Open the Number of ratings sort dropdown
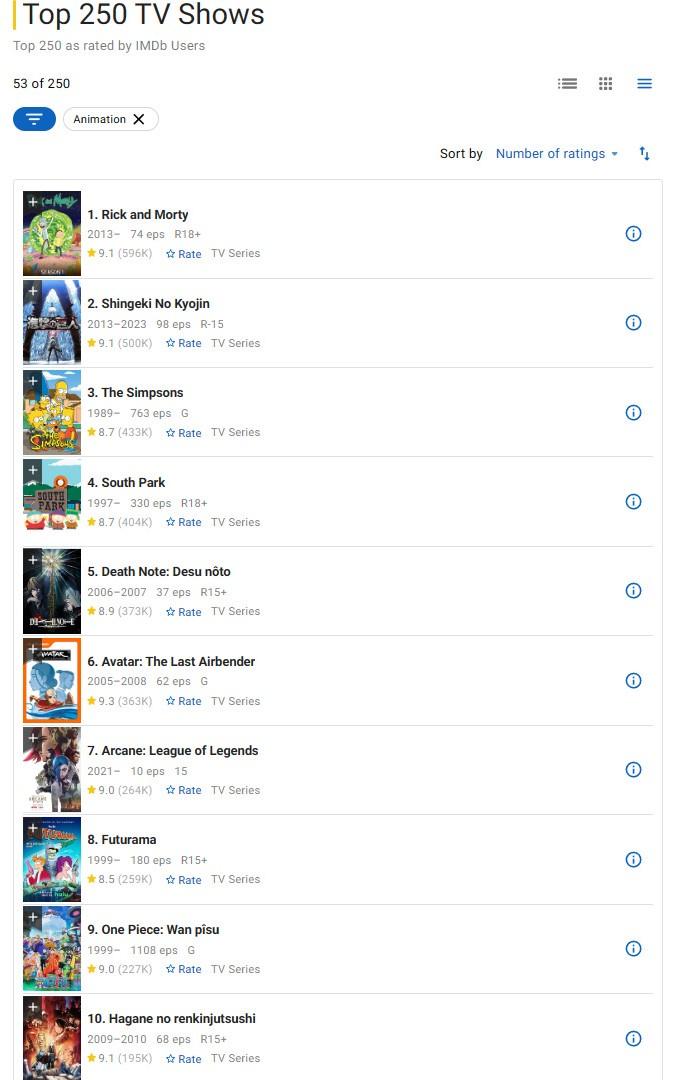687x1080 pixels. (x=556, y=154)
